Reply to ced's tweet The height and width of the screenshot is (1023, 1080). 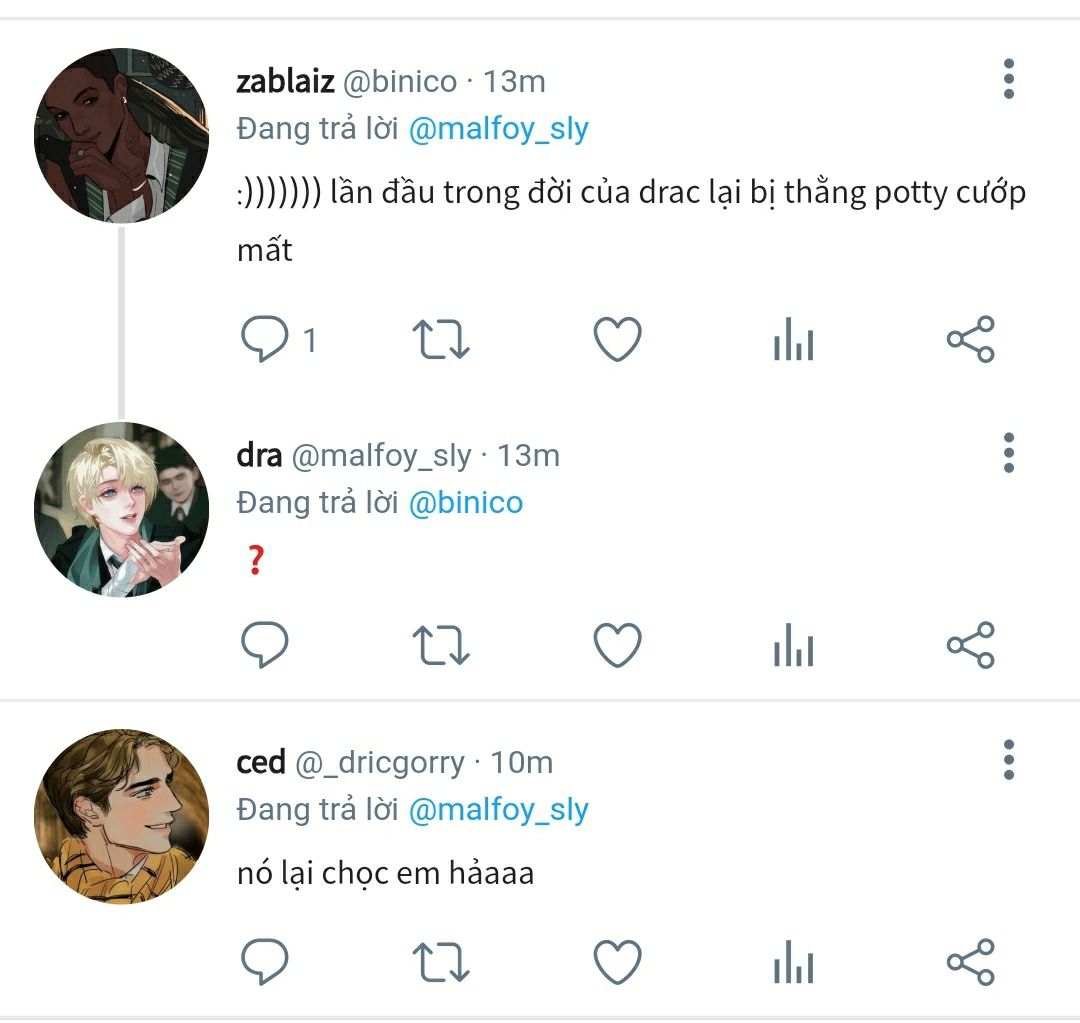tap(265, 962)
